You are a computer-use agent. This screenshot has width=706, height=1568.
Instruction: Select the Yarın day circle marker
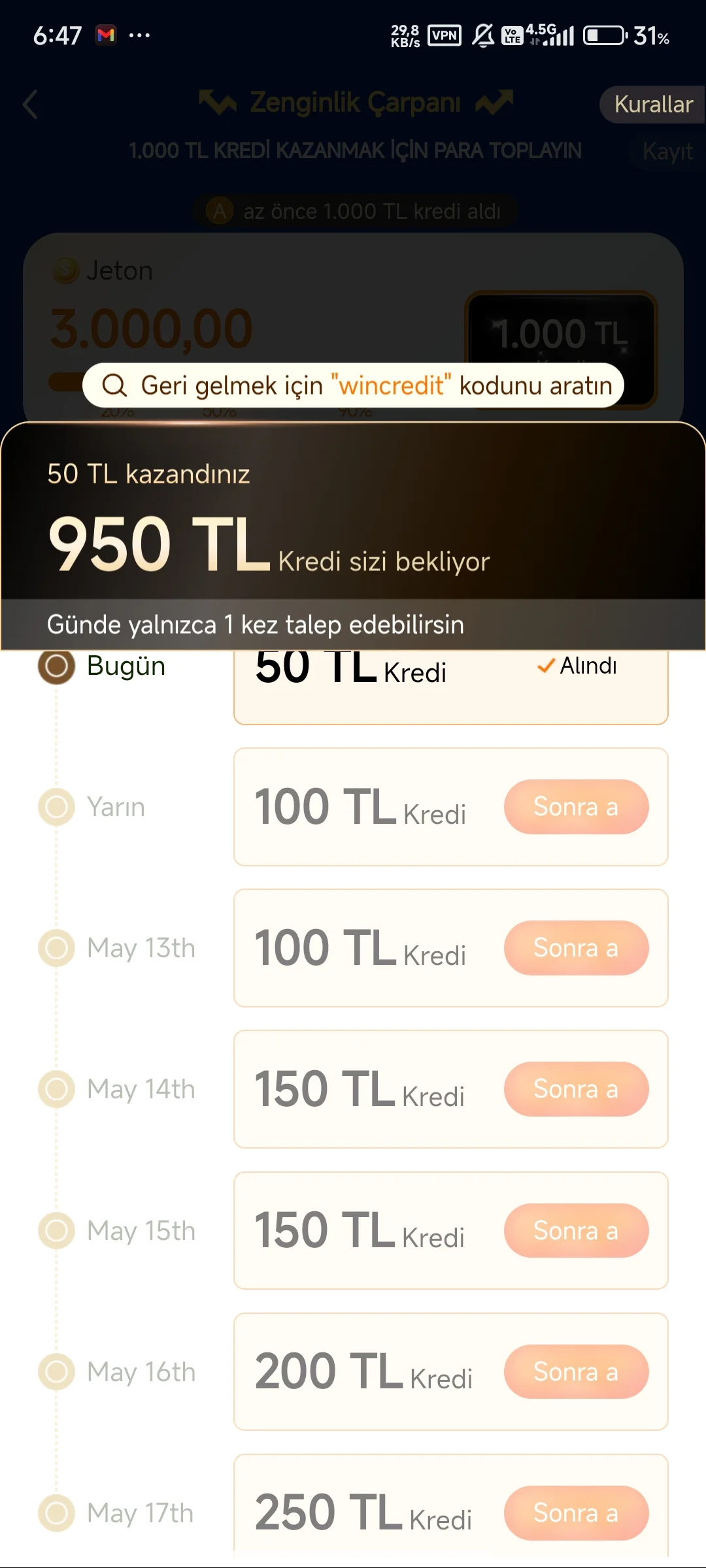pyautogui.click(x=57, y=807)
